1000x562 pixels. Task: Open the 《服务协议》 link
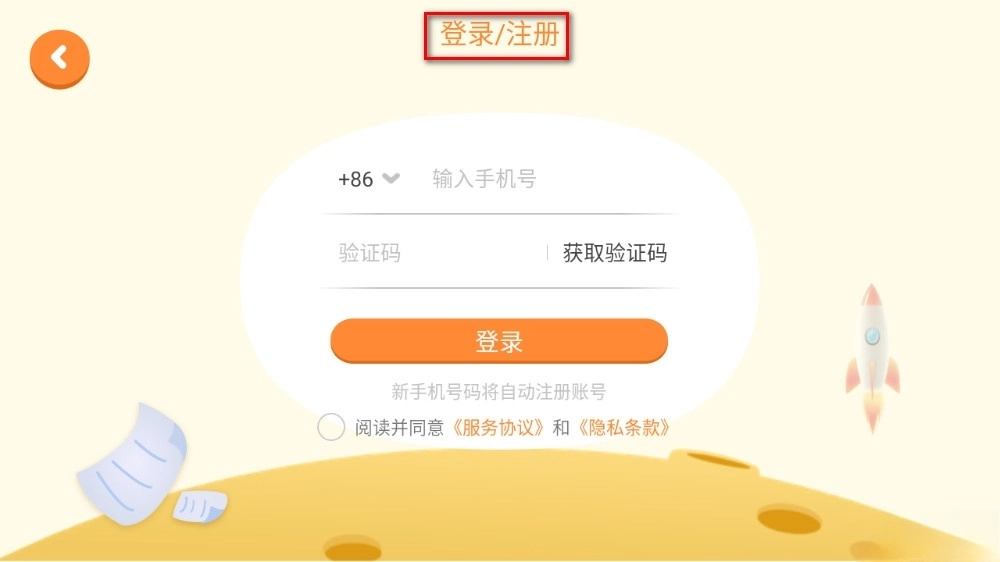point(497,428)
